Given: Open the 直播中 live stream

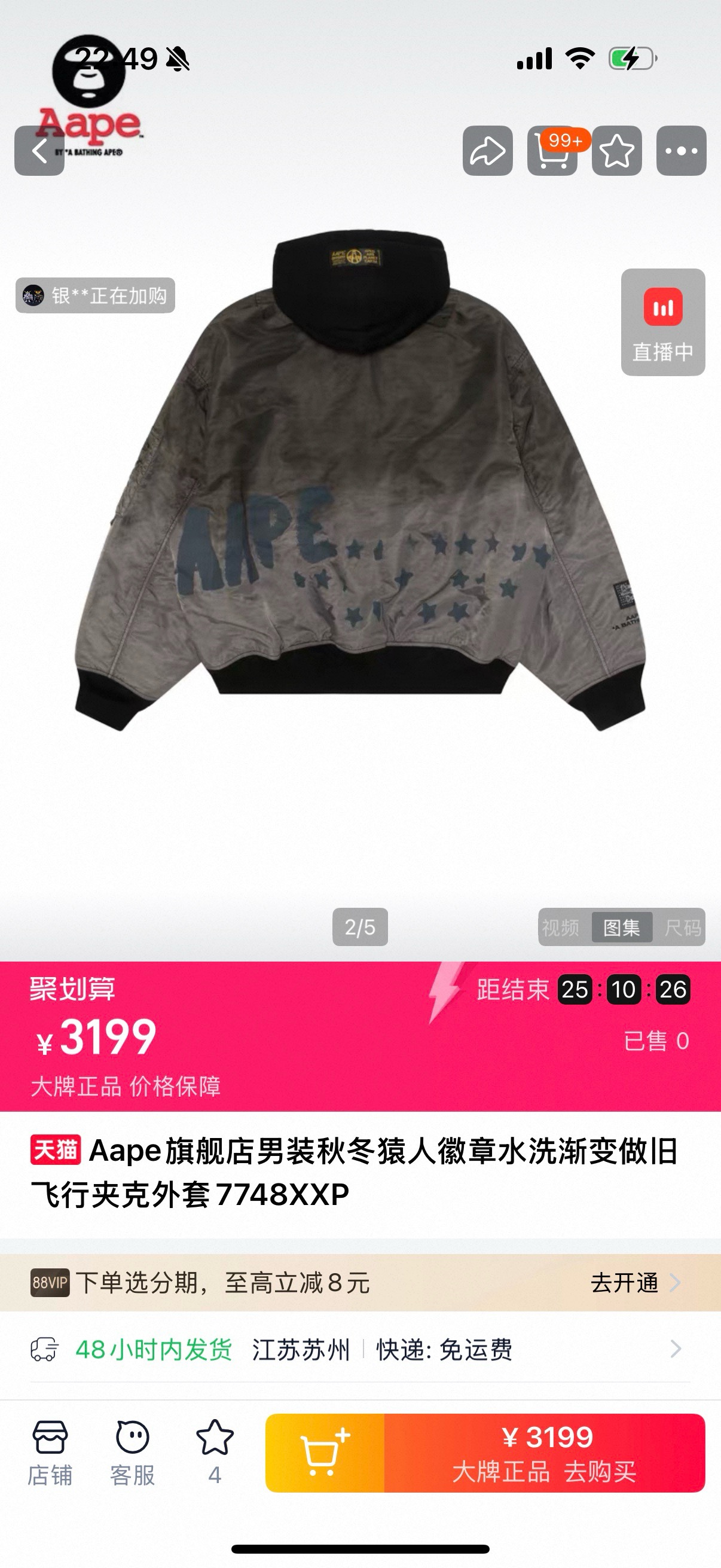Looking at the screenshot, I should 662,322.
